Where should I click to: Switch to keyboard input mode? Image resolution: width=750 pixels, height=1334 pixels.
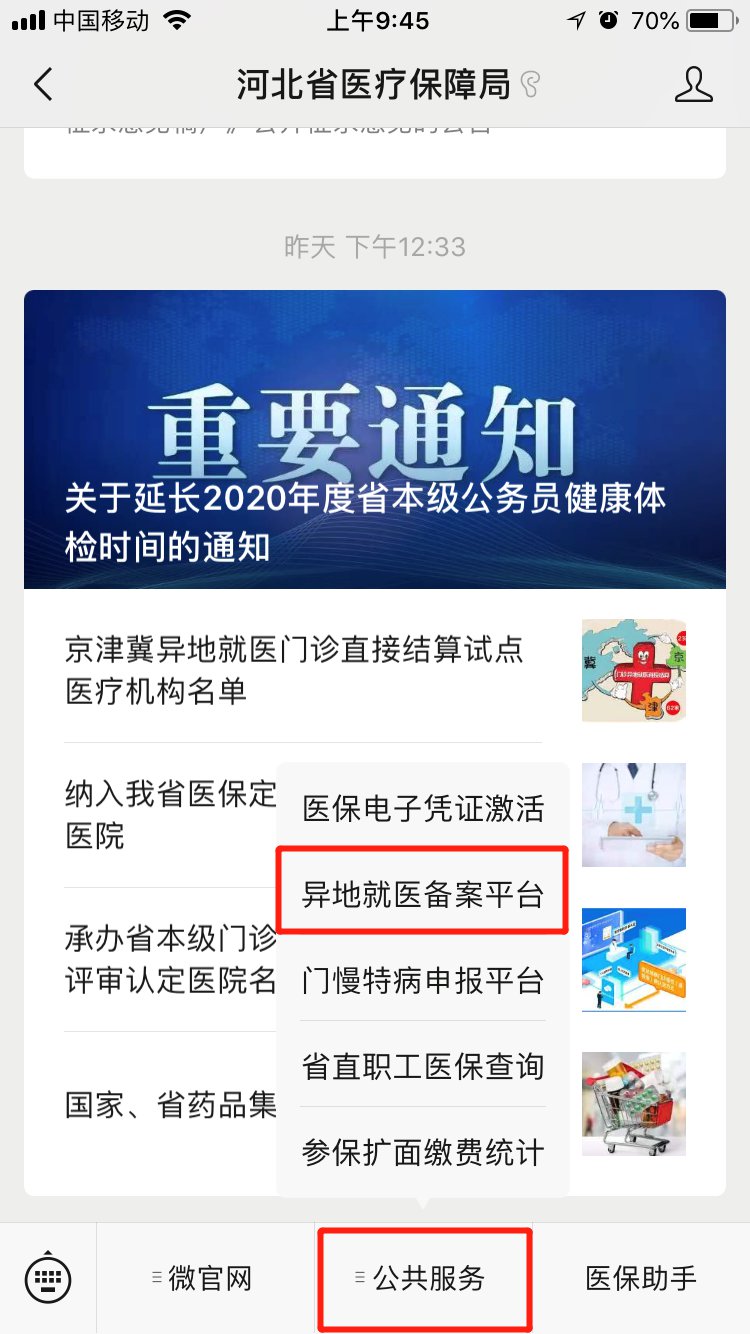point(48,1278)
